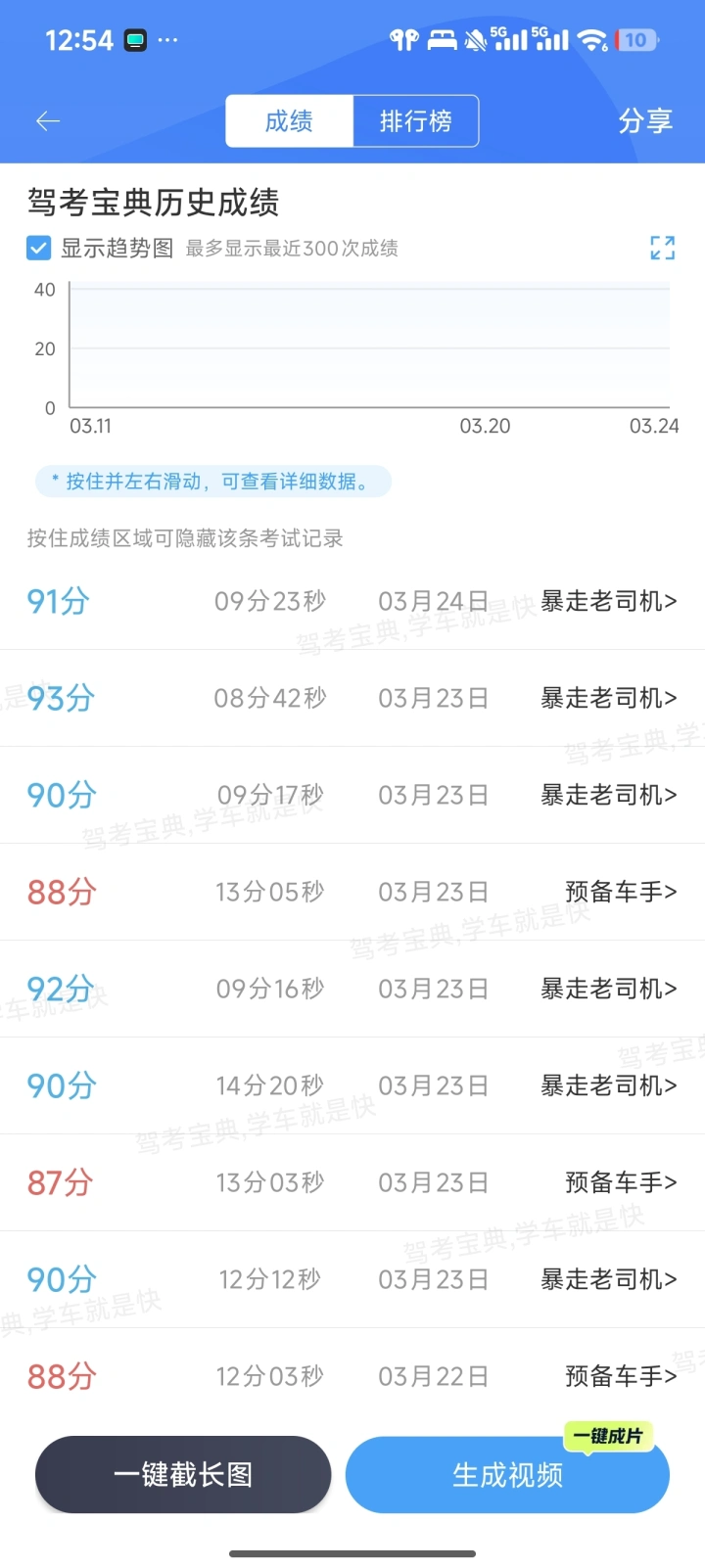View the 90分 record taking 14分20秒

(x=352, y=1085)
